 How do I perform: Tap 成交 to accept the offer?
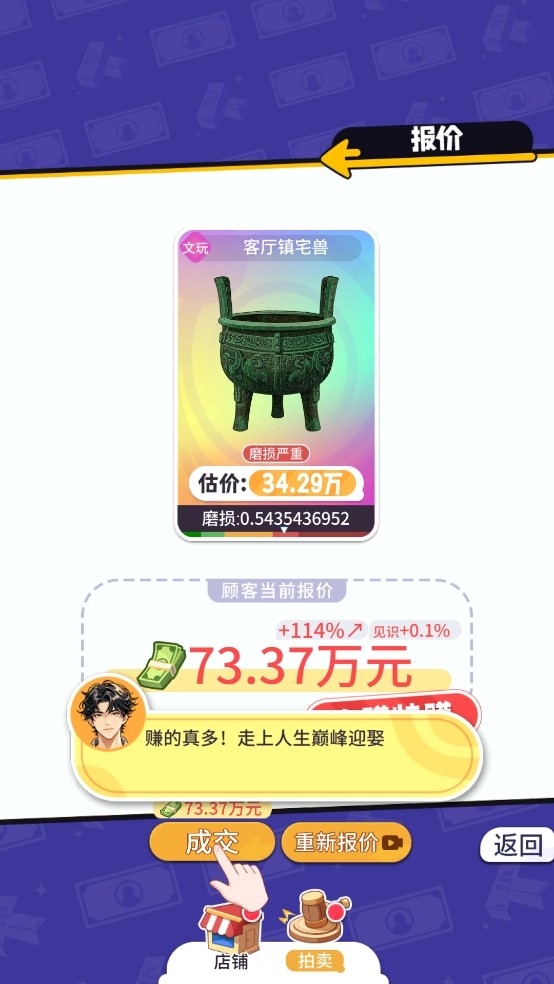tap(212, 842)
